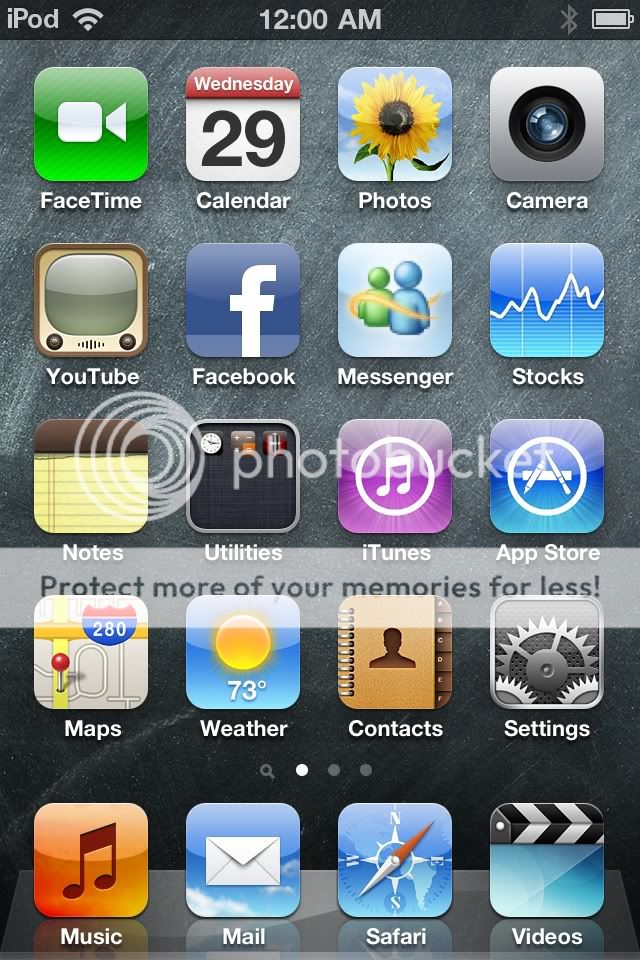Open the Utilities folder

point(243,476)
